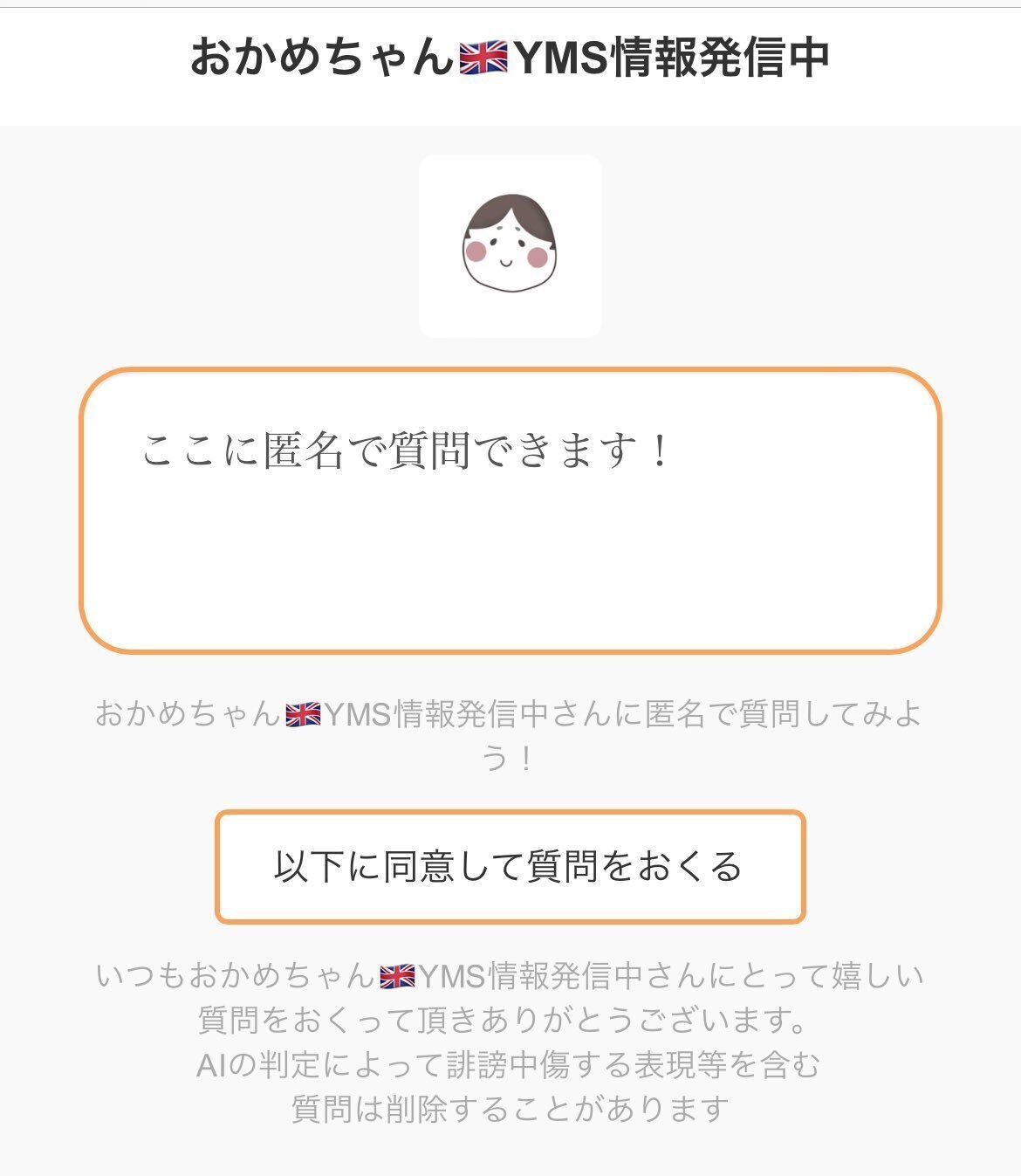Click the YMS情報発信中 text in the header
Viewport: 1021px width, 1176px height.
click(x=672, y=56)
